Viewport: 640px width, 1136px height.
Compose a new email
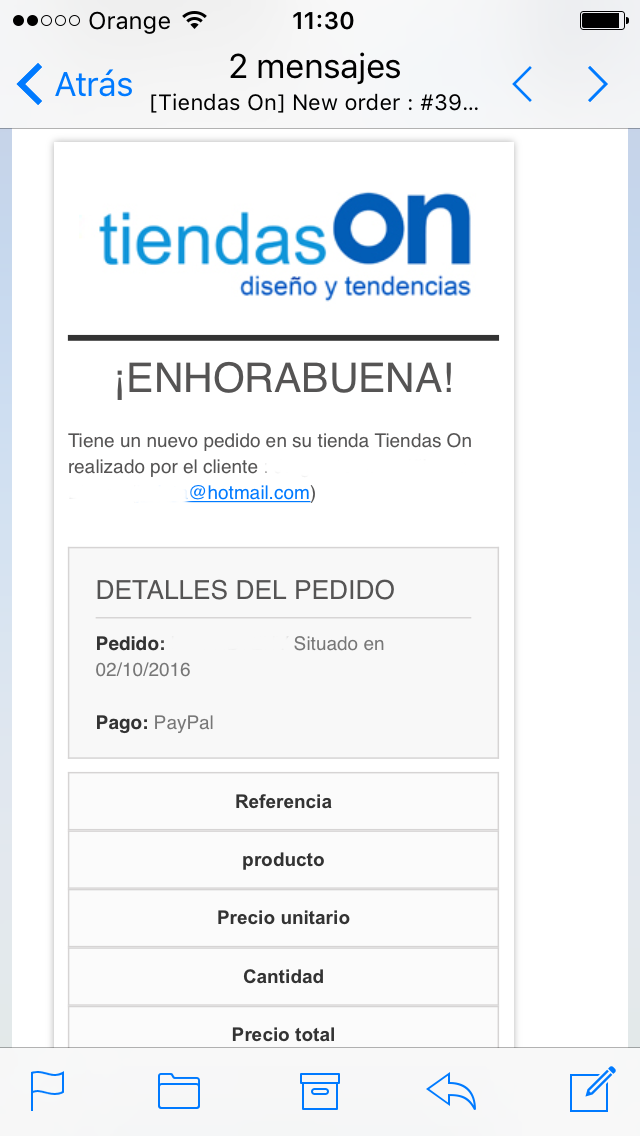(x=591, y=1090)
